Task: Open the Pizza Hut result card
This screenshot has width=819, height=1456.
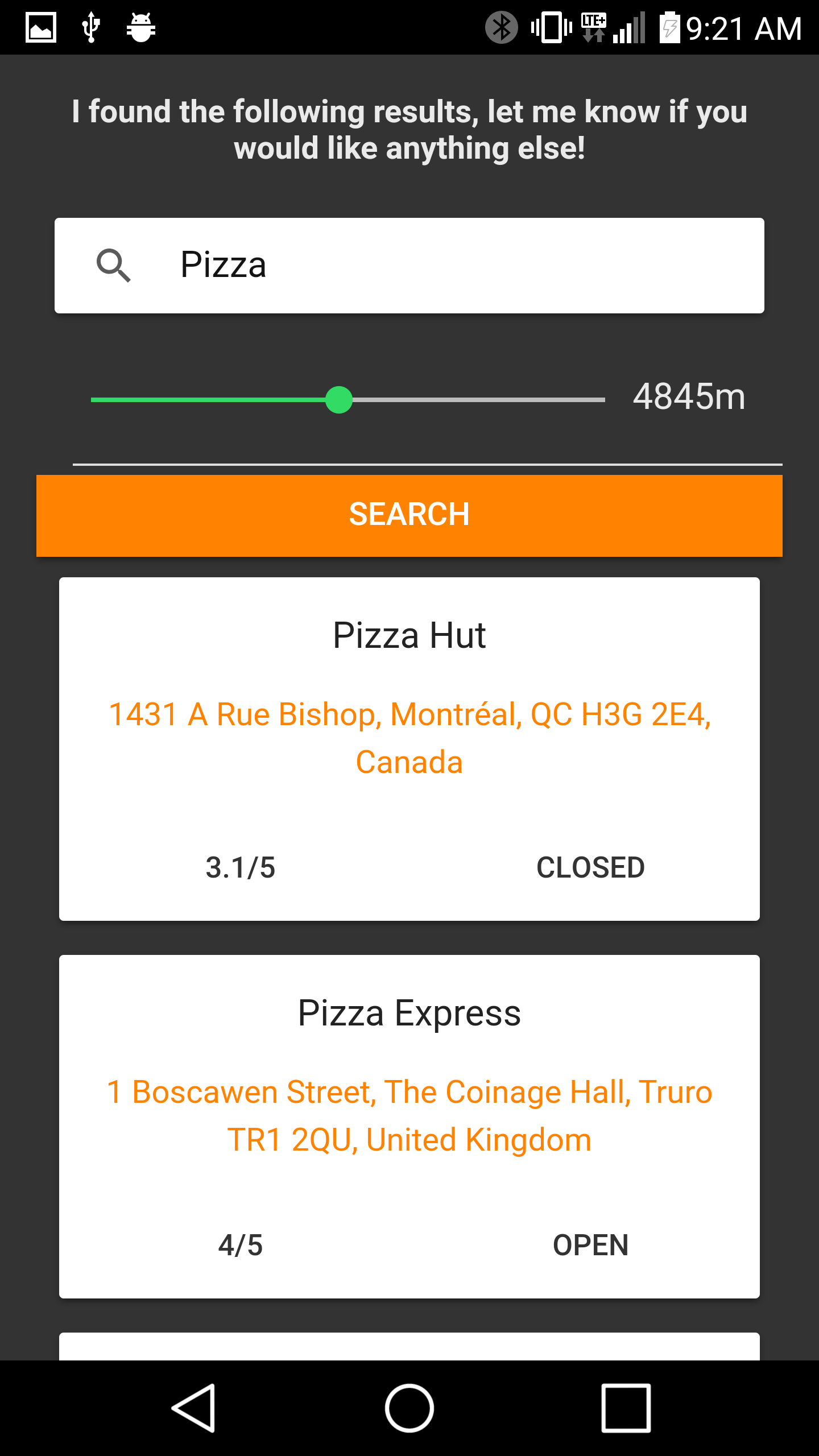Action: pos(409,636)
